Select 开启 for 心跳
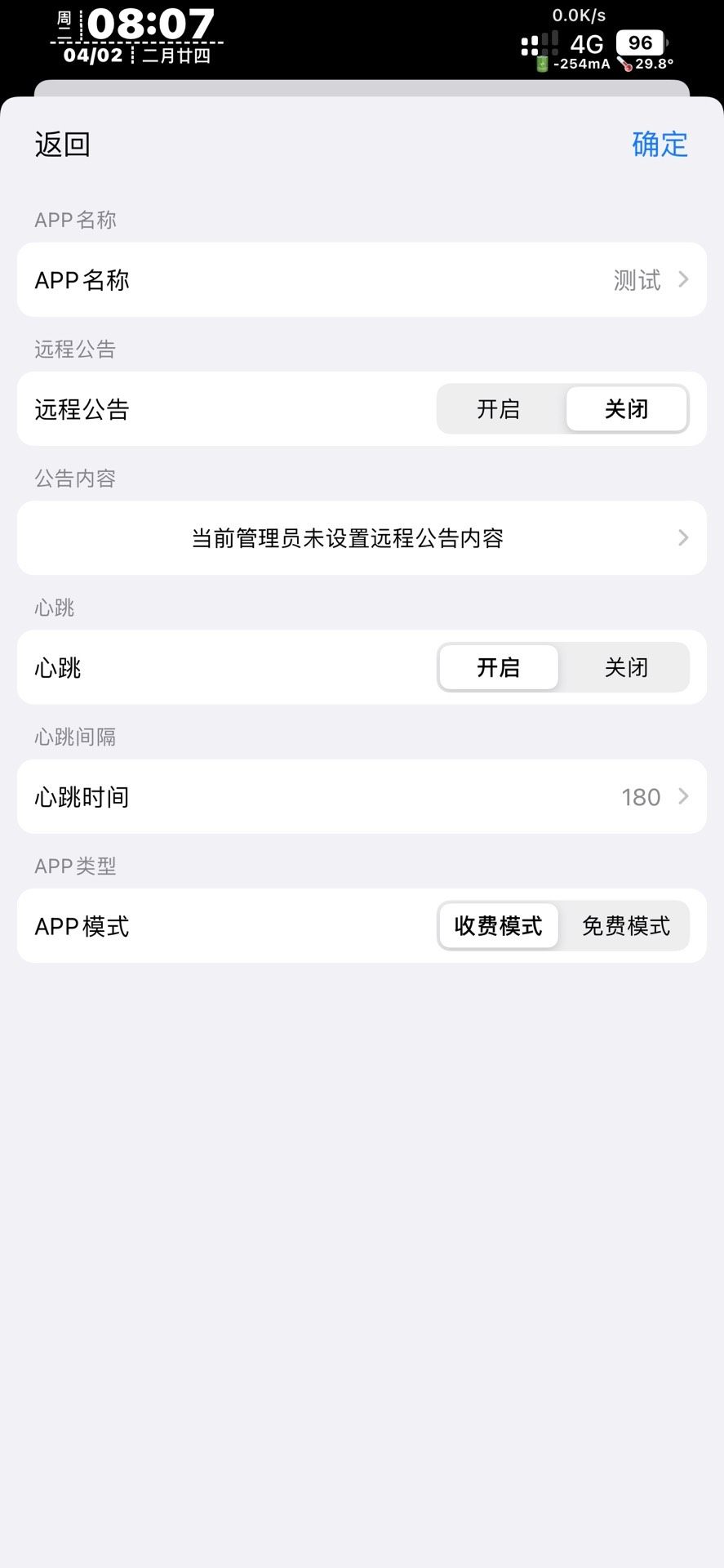The image size is (724, 1568). pos(499,668)
